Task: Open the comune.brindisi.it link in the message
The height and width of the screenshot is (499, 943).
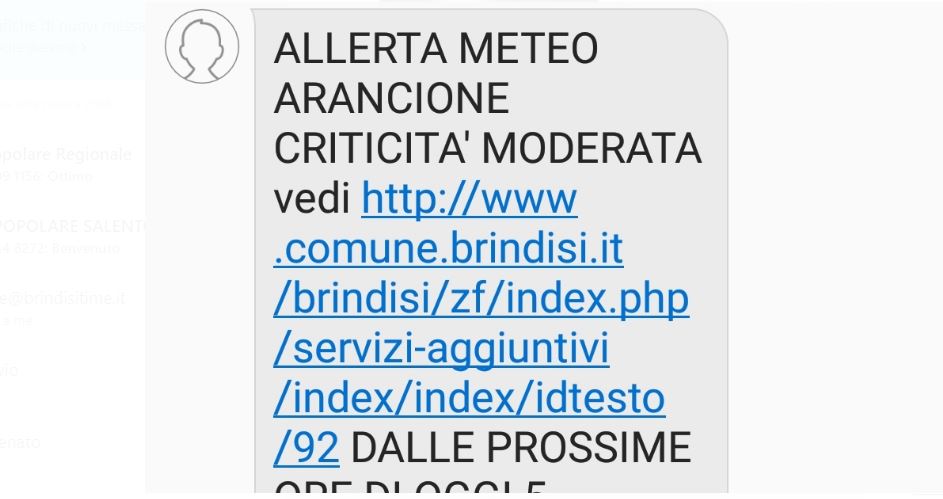Action: (448, 250)
